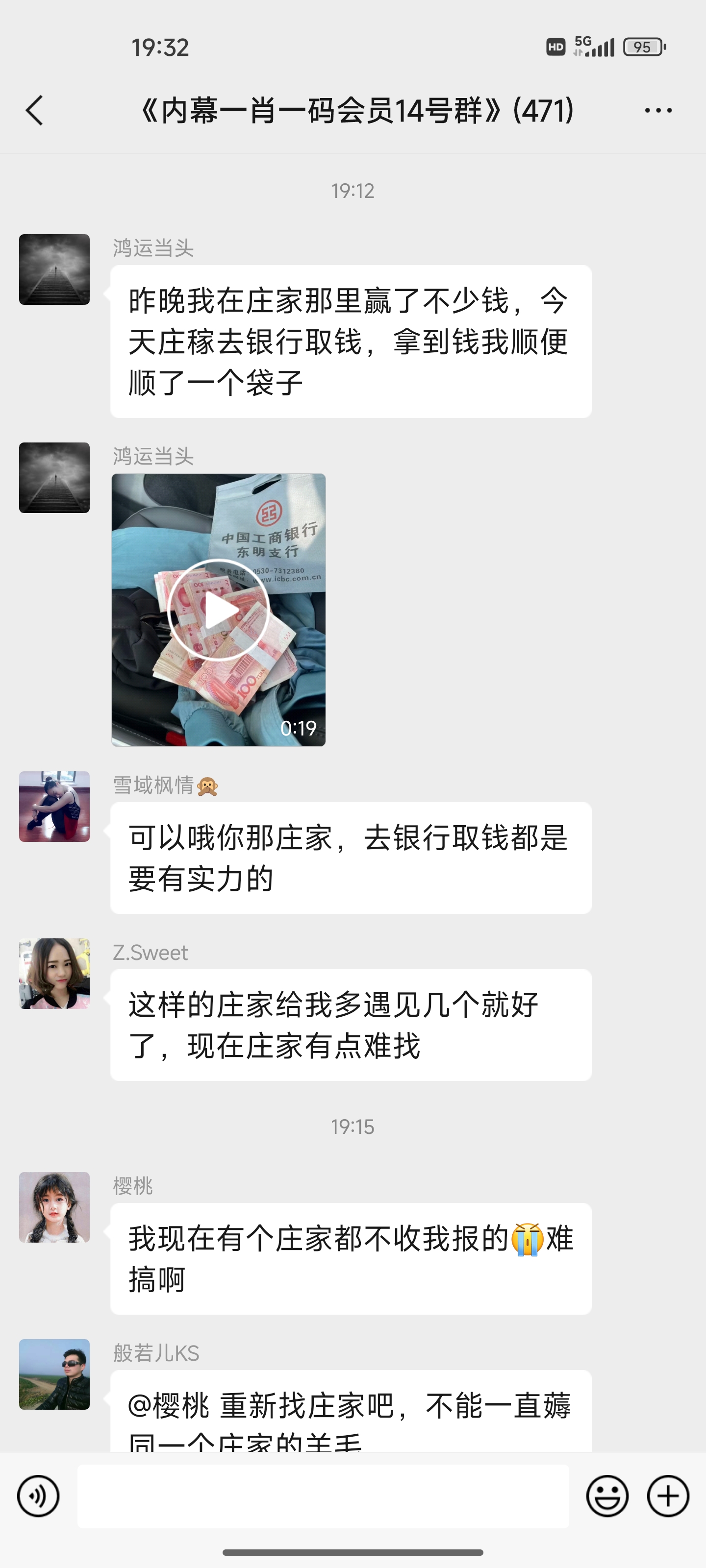Screen dimensions: 706x1568
Task: Play the 0:19 video from 鸿运当头
Action: point(218,609)
